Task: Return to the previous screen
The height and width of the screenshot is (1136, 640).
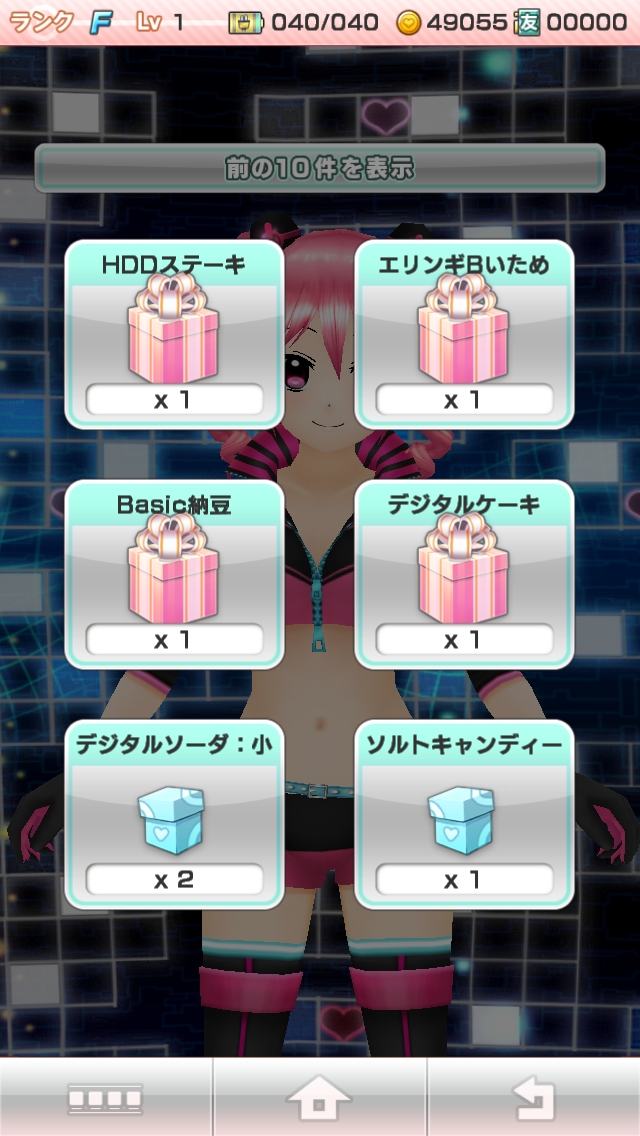Action: (533, 1098)
